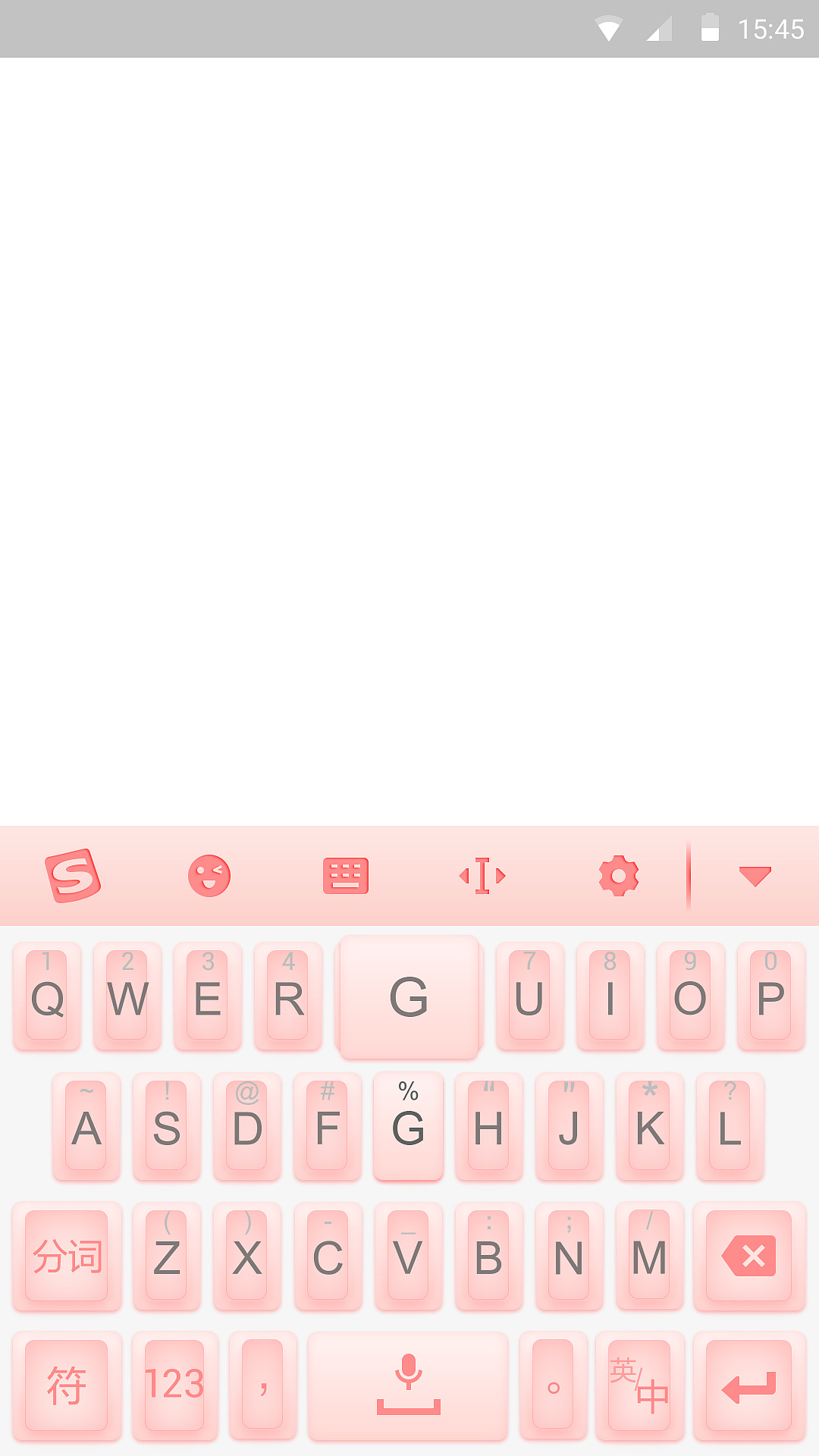The width and height of the screenshot is (819, 1456).
Task: Switch language with 英/中 key
Action: coord(639,1385)
